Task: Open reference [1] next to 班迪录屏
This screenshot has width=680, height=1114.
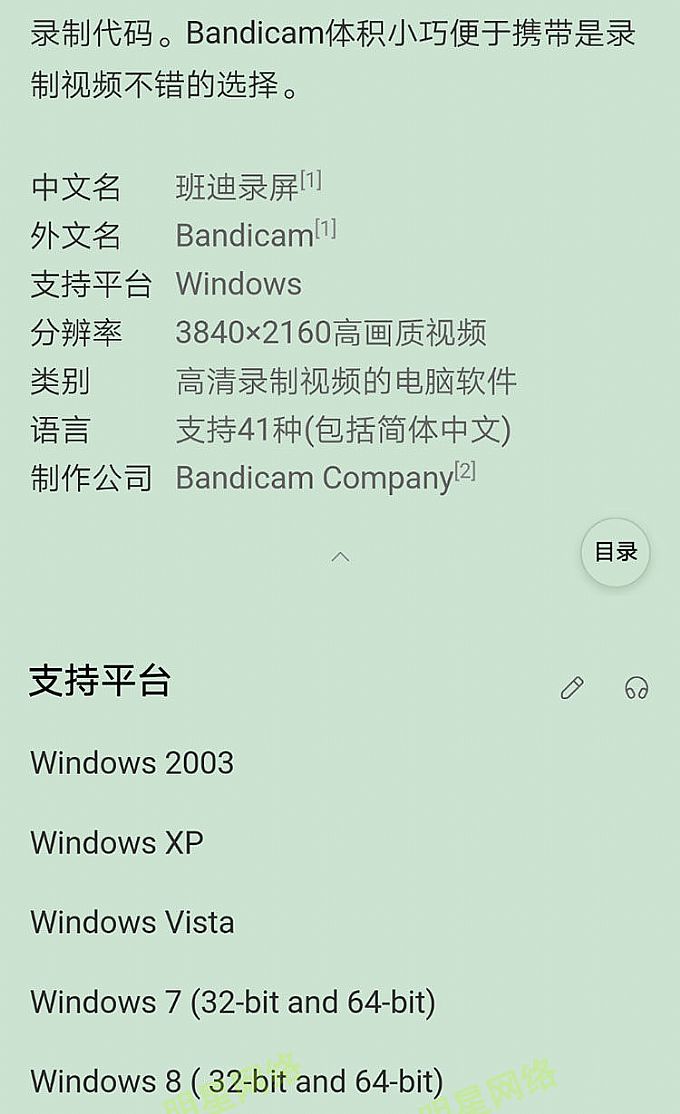Action: click(311, 180)
